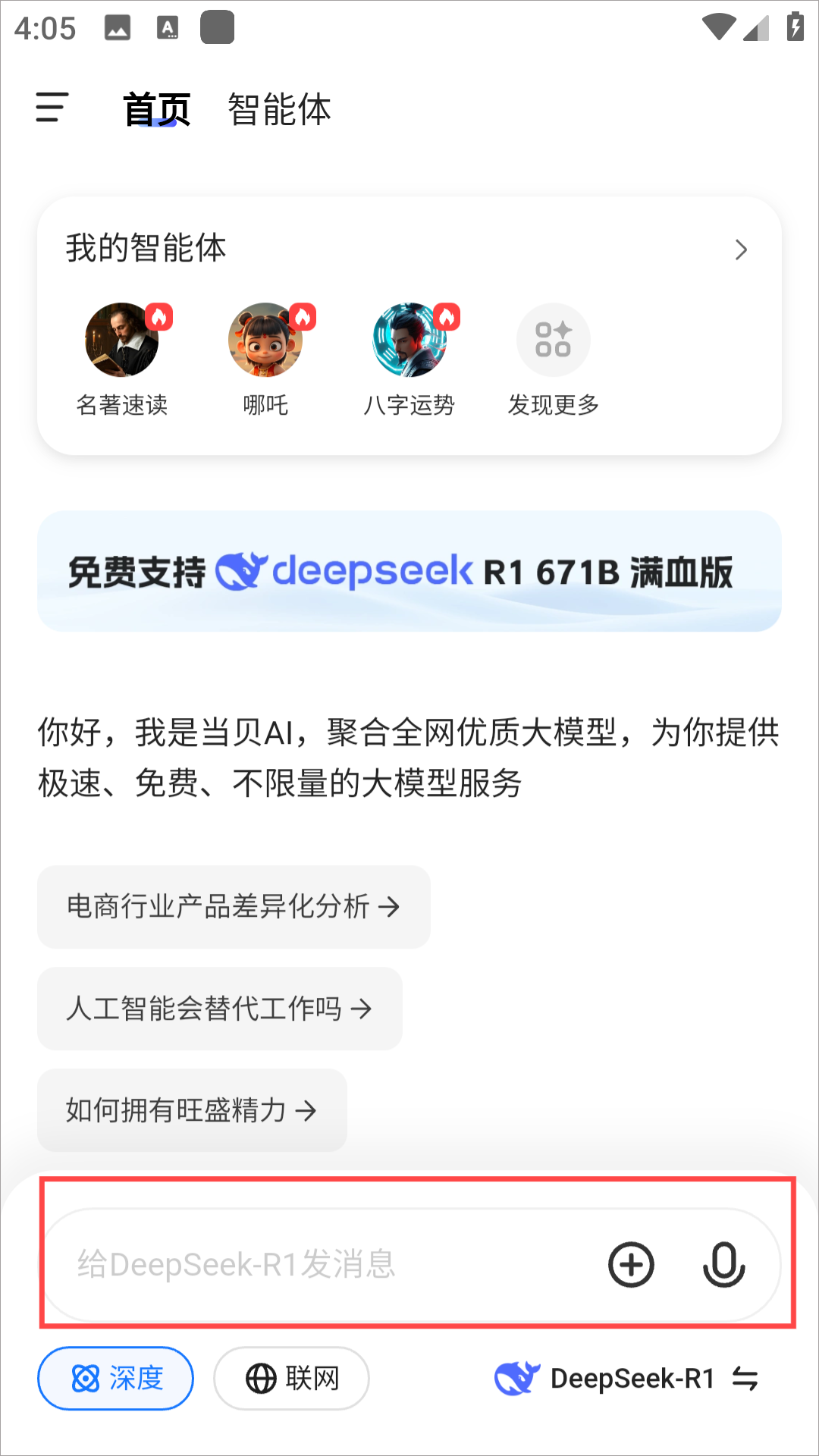Screen dimensions: 819x1456
Task: Toggle the model switch arrows beside DeepSeek-R1
Action: 745,1379
